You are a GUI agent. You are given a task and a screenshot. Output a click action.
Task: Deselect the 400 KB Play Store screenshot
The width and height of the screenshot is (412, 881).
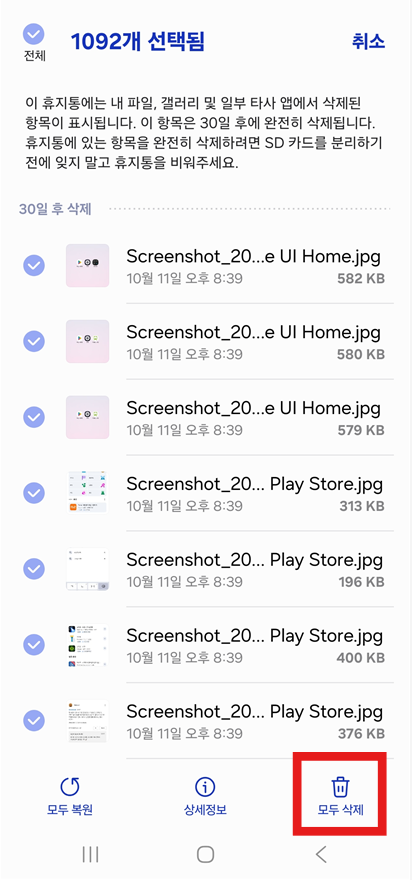pos(34,644)
